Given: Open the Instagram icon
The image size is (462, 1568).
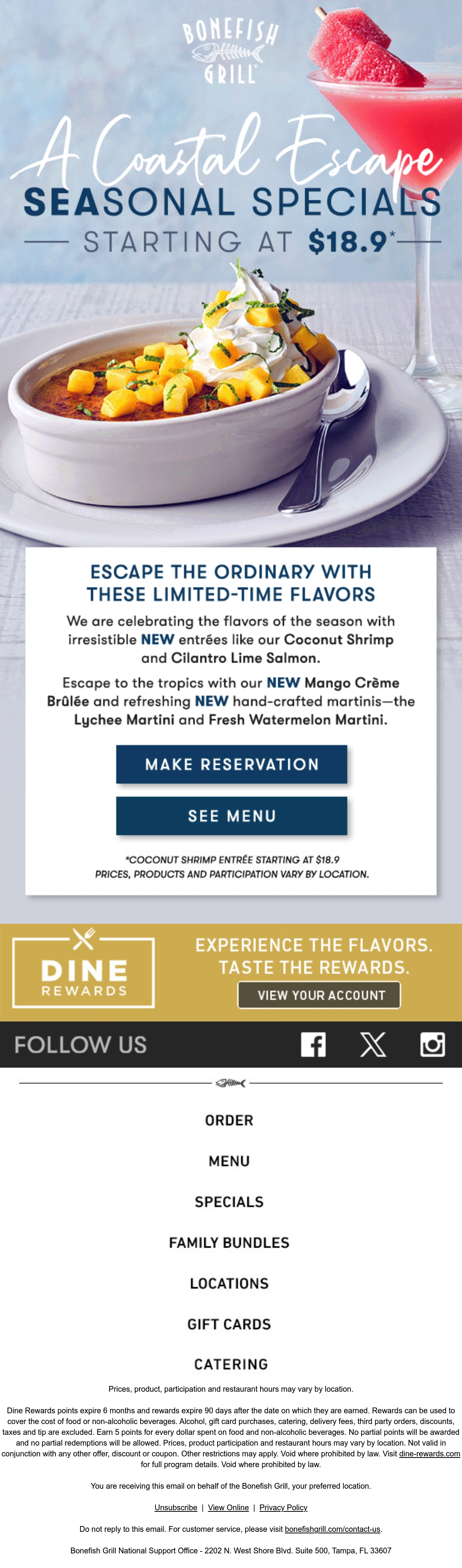Looking at the screenshot, I should click(x=433, y=1045).
